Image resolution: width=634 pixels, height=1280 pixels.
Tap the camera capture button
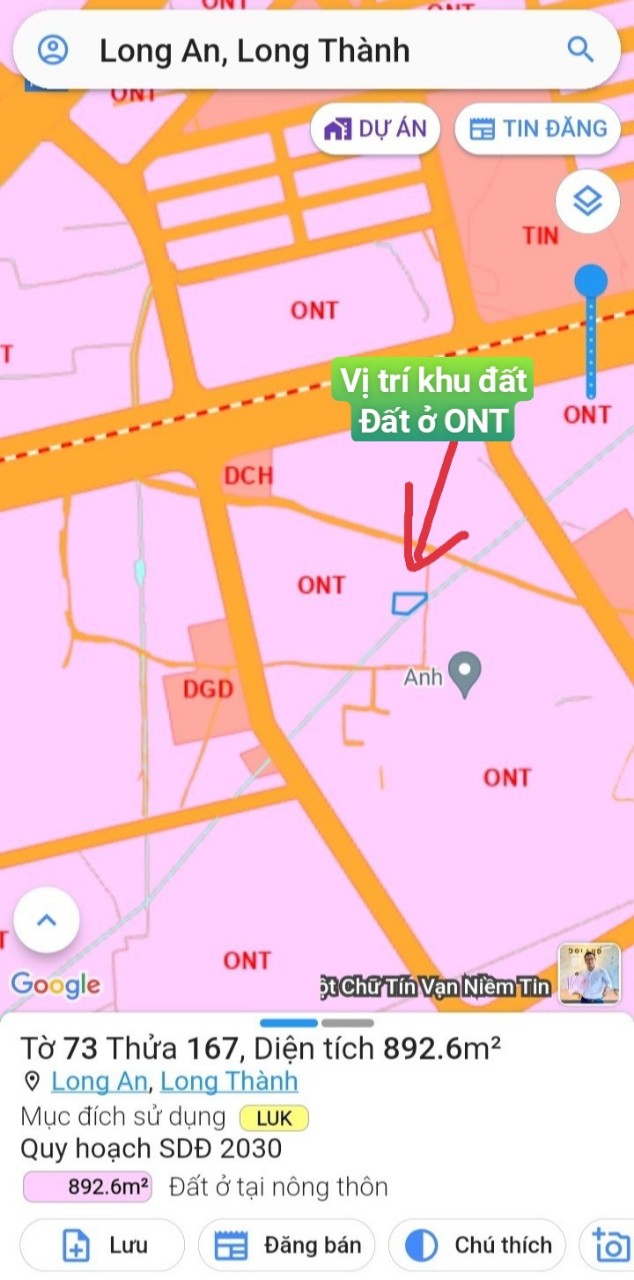[x=611, y=1246]
